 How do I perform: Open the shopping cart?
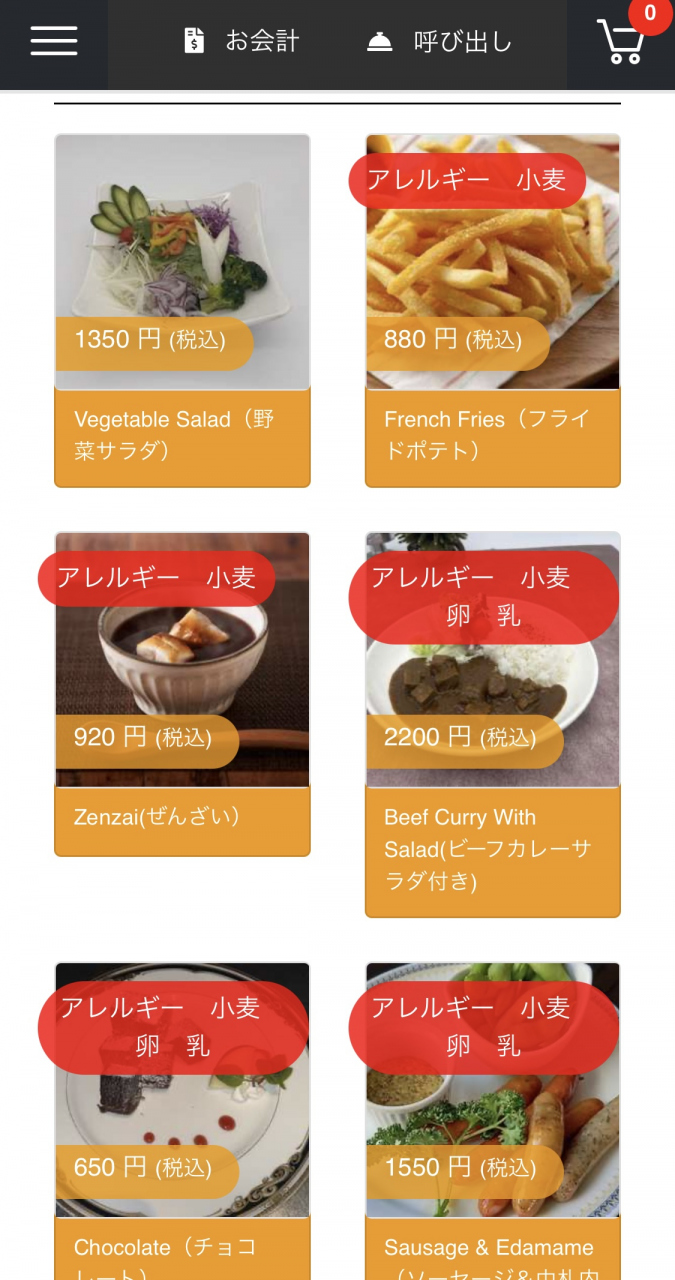tap(622, 42)
